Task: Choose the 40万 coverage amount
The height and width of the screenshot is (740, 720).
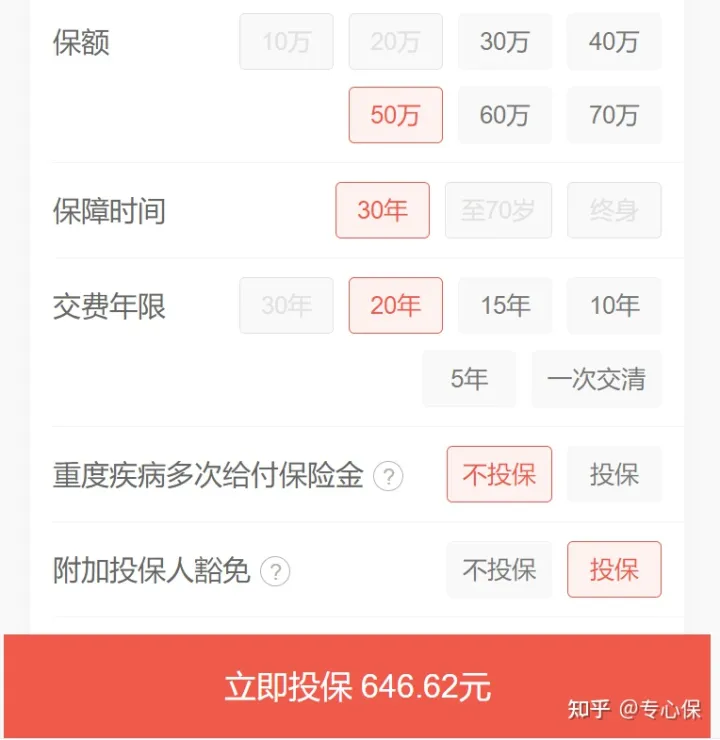Action: click(x=614, y=42)
